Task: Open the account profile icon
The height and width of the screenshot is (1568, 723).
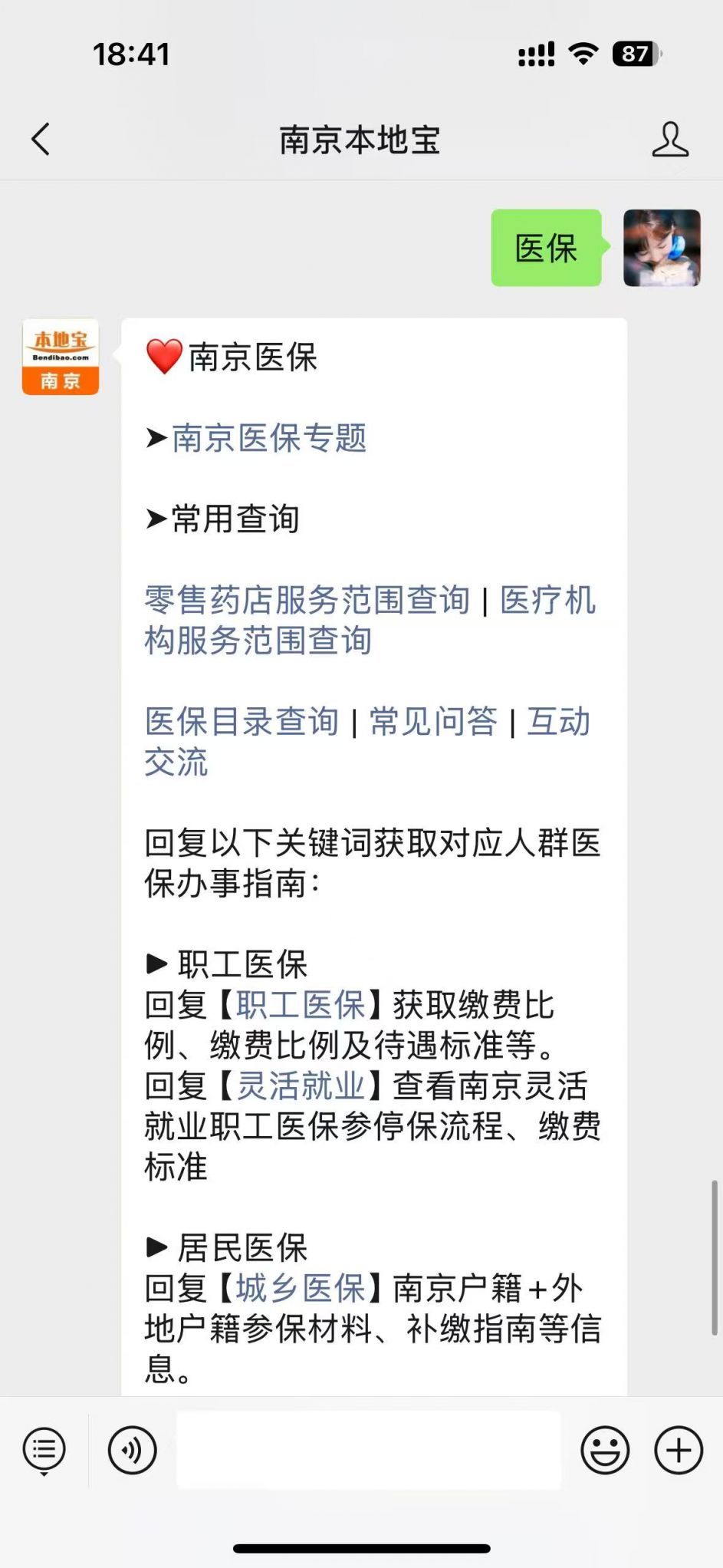Action: [669, 140]
